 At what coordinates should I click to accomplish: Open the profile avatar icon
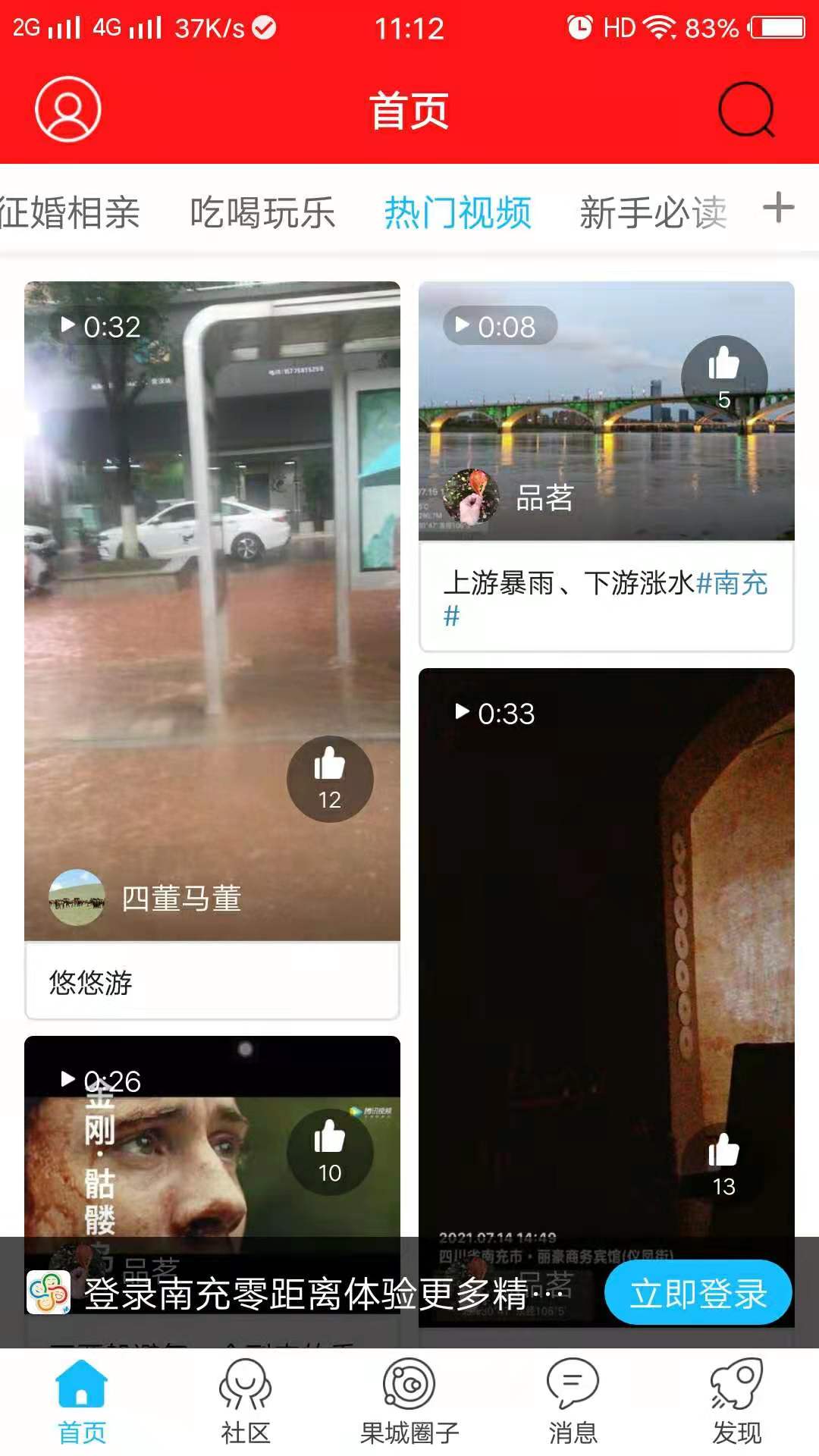point(67,108)
